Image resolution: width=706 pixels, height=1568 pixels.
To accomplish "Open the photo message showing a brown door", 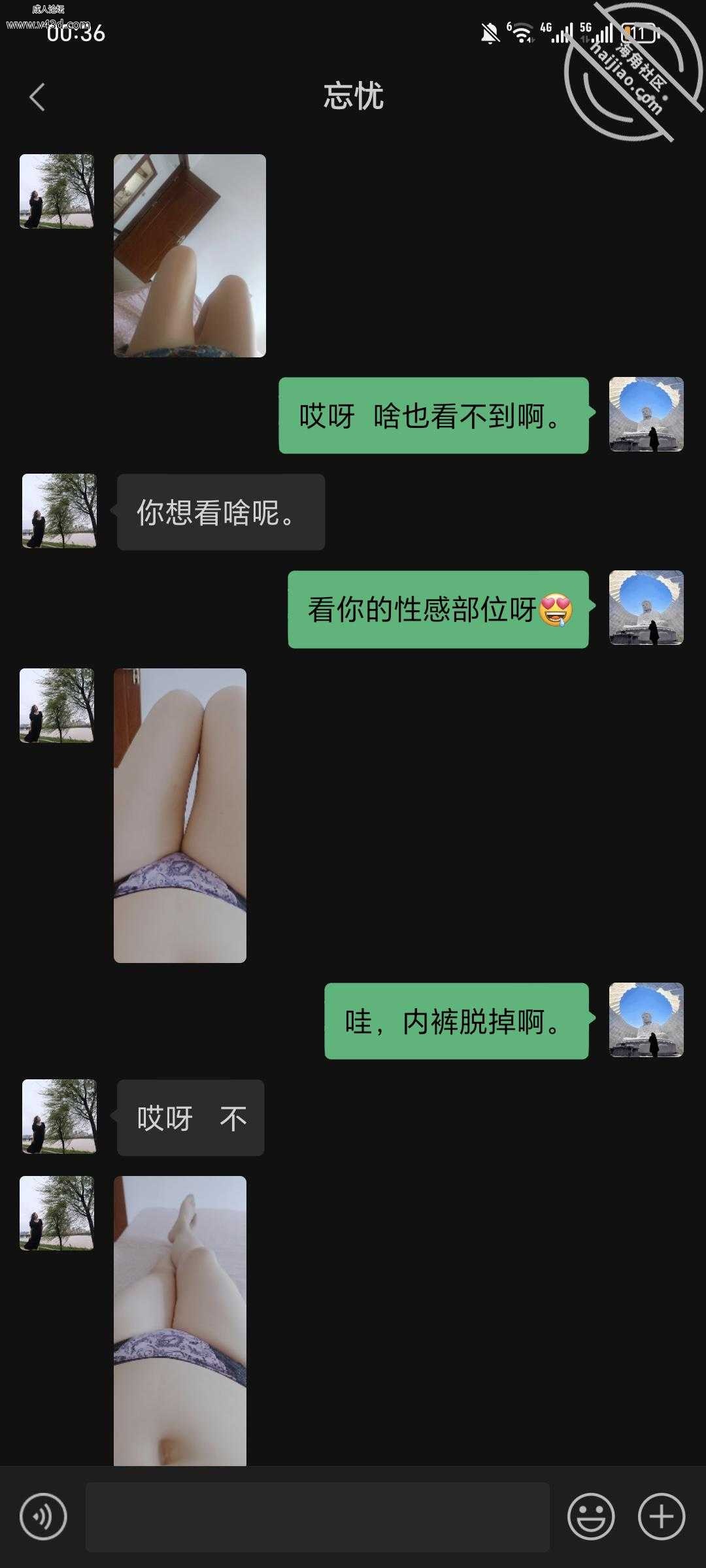I will (x=190, y=255).
